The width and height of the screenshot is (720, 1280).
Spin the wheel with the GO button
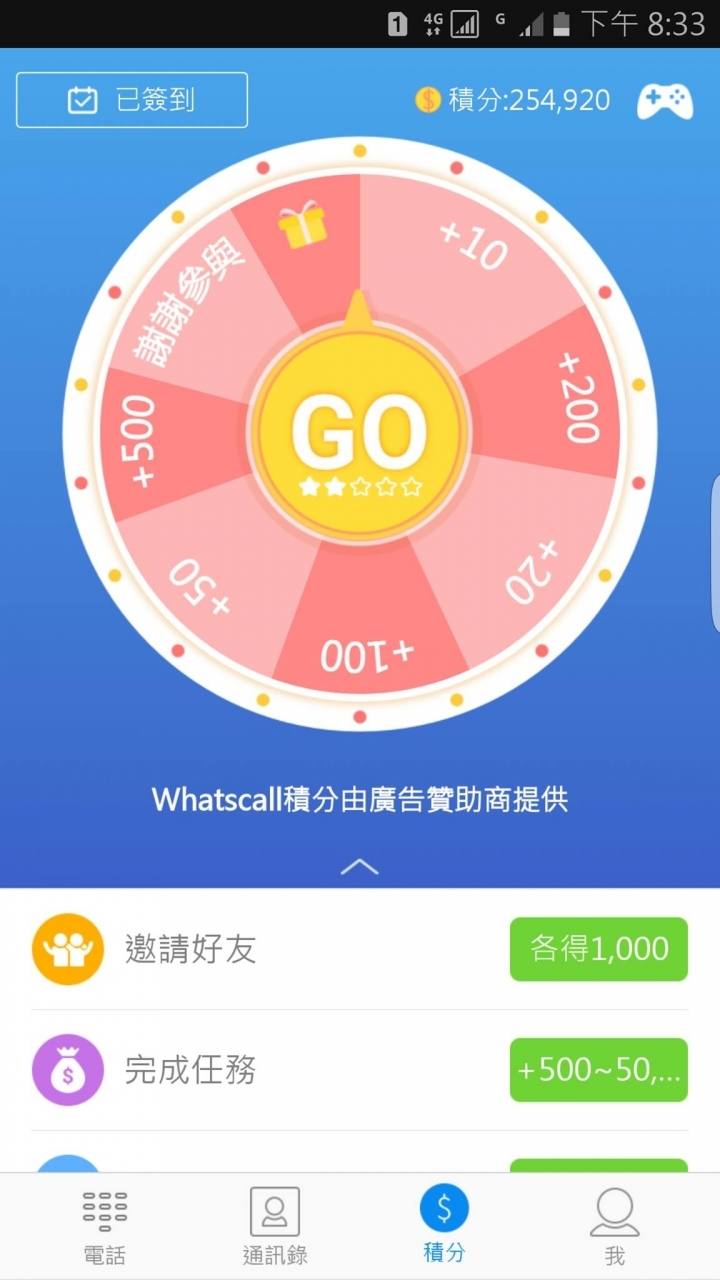click(359, 432)
